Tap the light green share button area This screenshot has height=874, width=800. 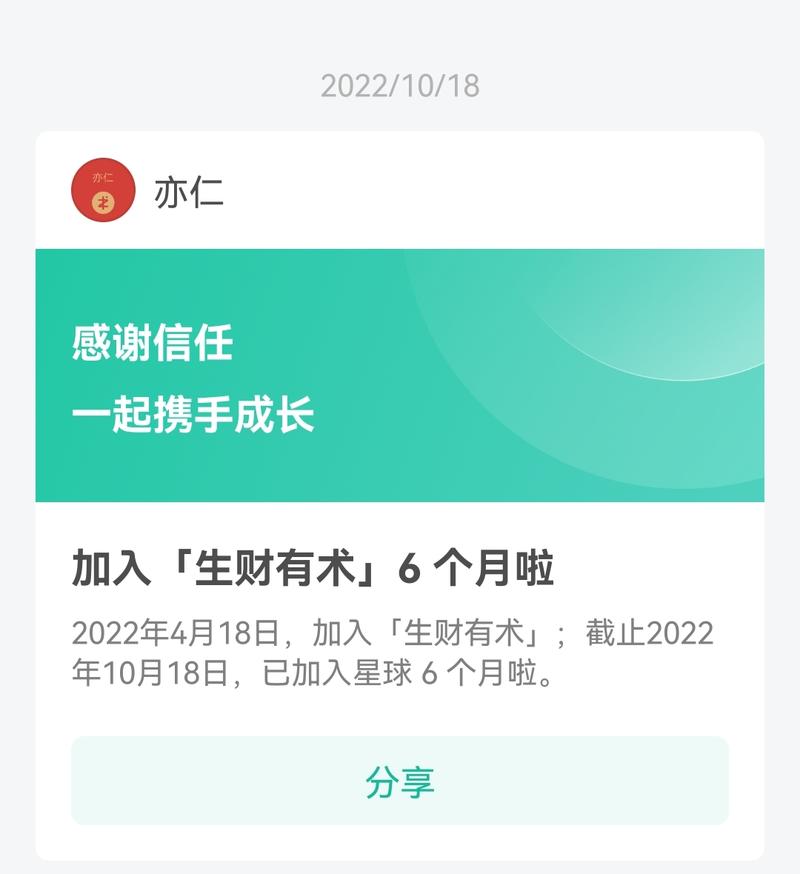pos(400,785)
